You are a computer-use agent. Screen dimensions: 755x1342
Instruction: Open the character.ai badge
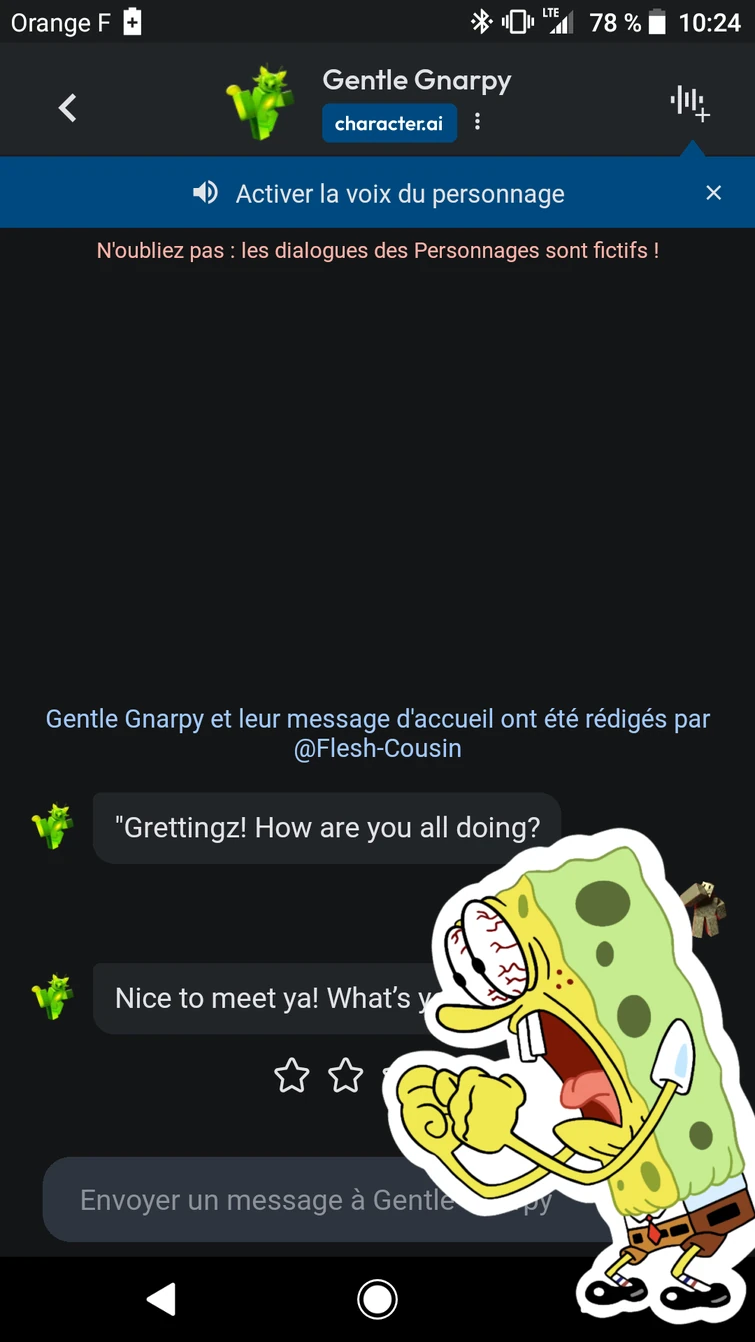(389, 123)
